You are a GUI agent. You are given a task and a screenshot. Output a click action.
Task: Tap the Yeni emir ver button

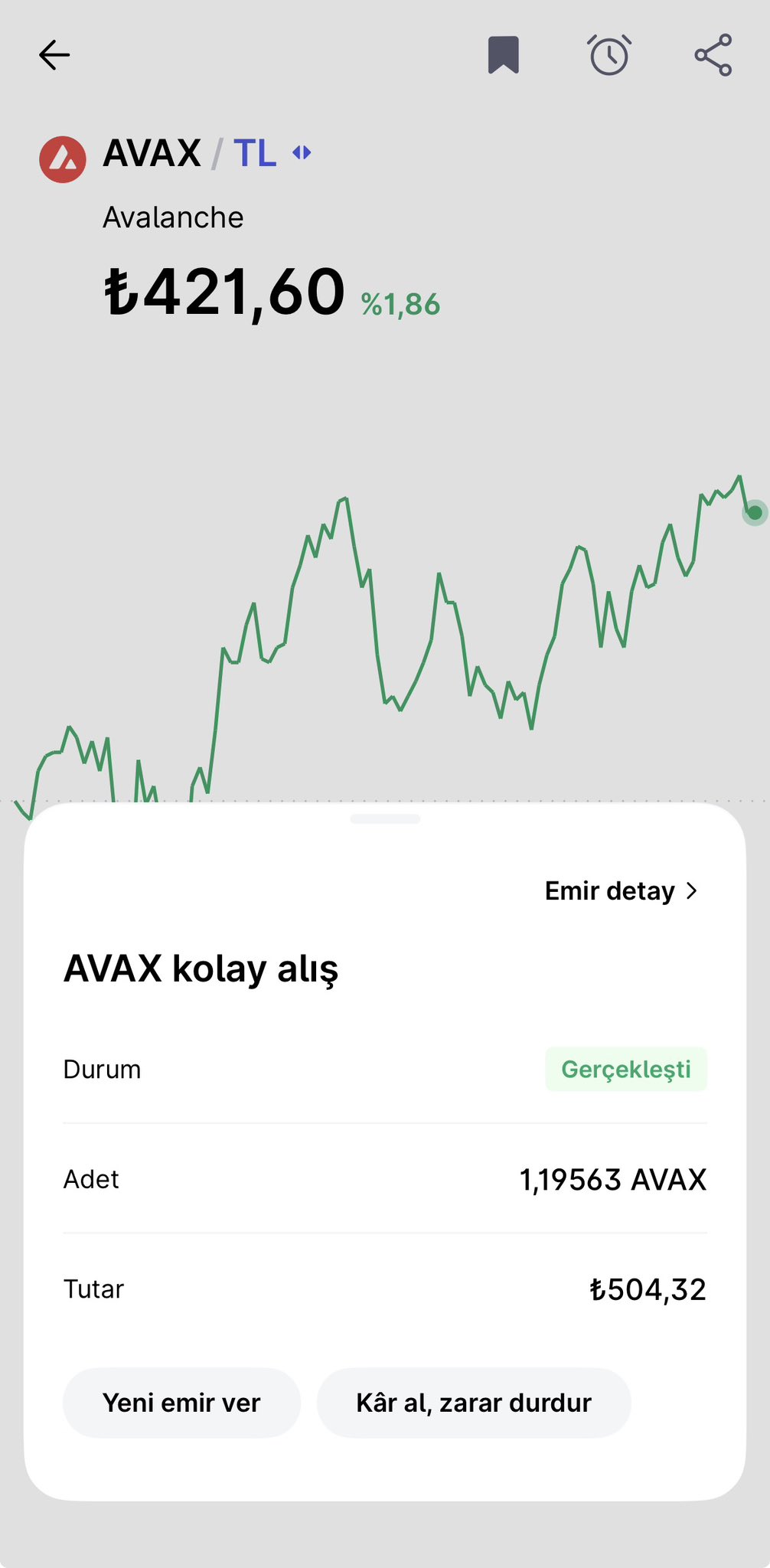[x=181, y=1403]
